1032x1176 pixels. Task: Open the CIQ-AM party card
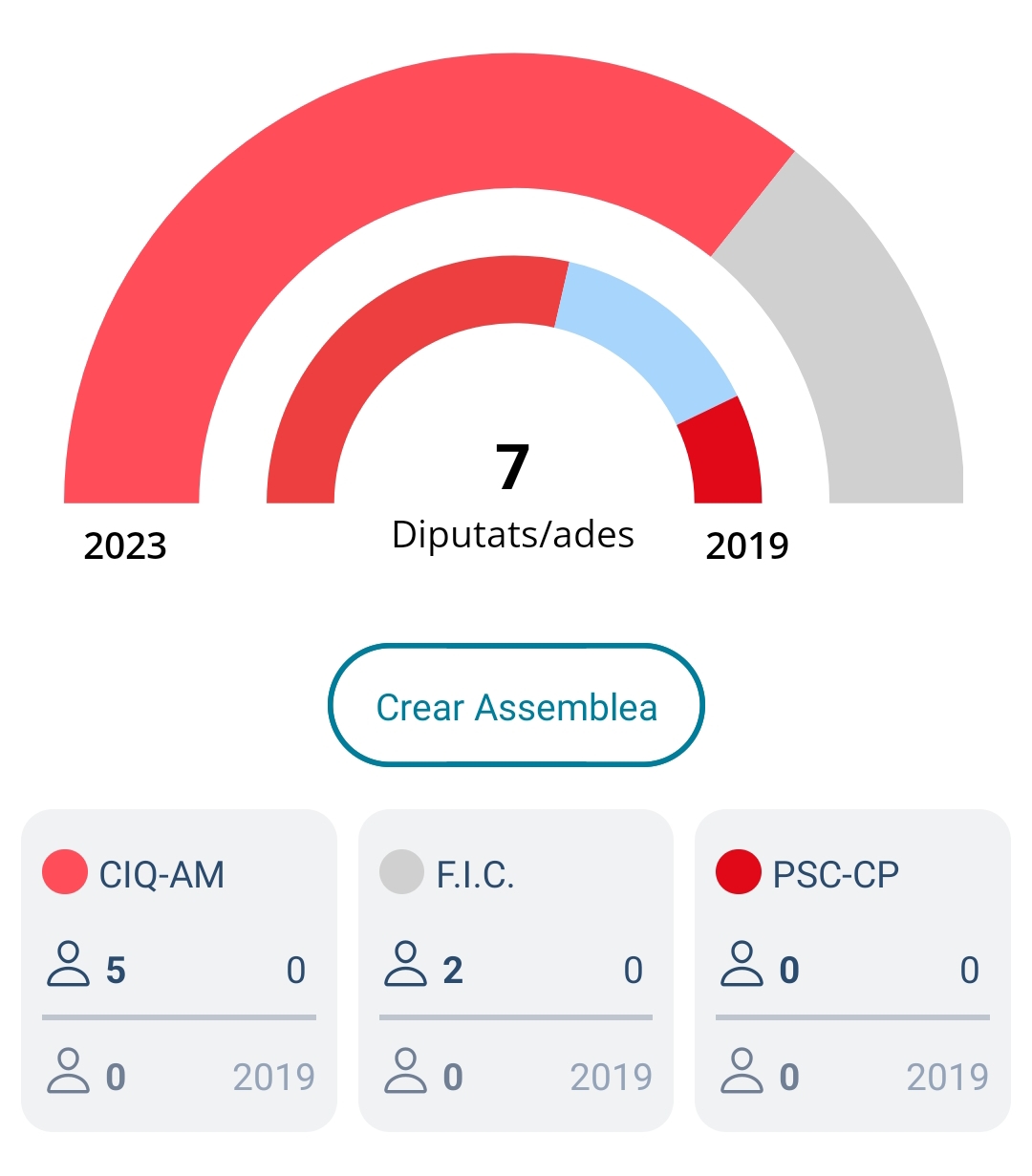click(x=179, y=970)
